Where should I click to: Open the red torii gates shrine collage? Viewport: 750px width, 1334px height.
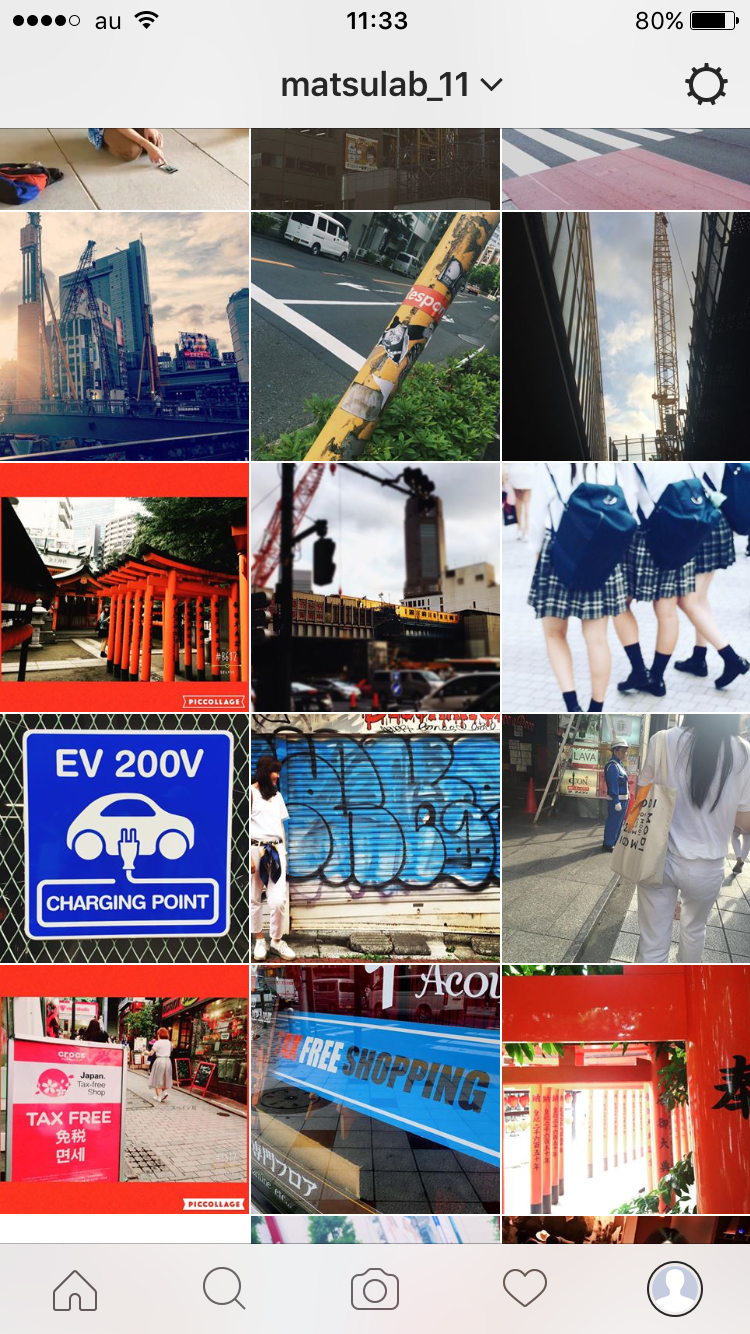[124, 587]
